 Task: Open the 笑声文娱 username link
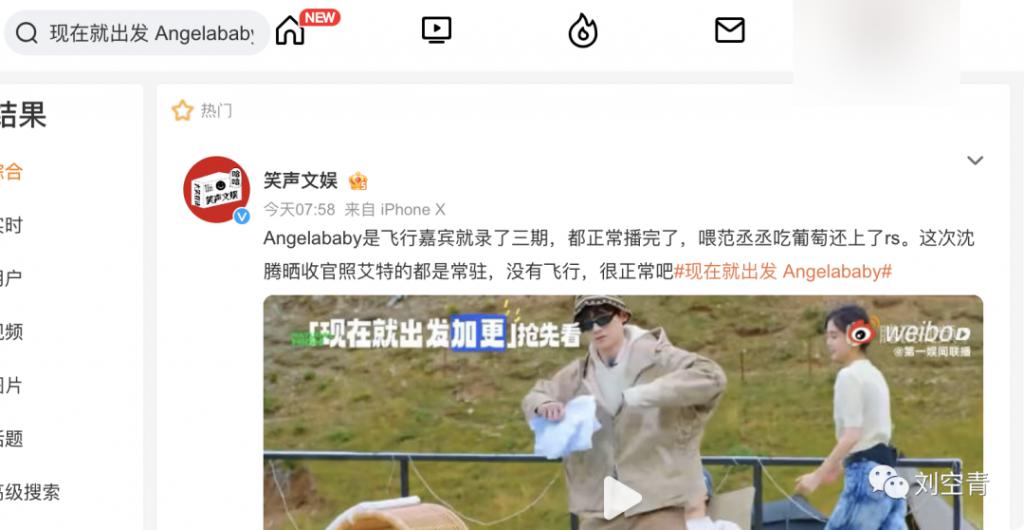pos(300,181)
